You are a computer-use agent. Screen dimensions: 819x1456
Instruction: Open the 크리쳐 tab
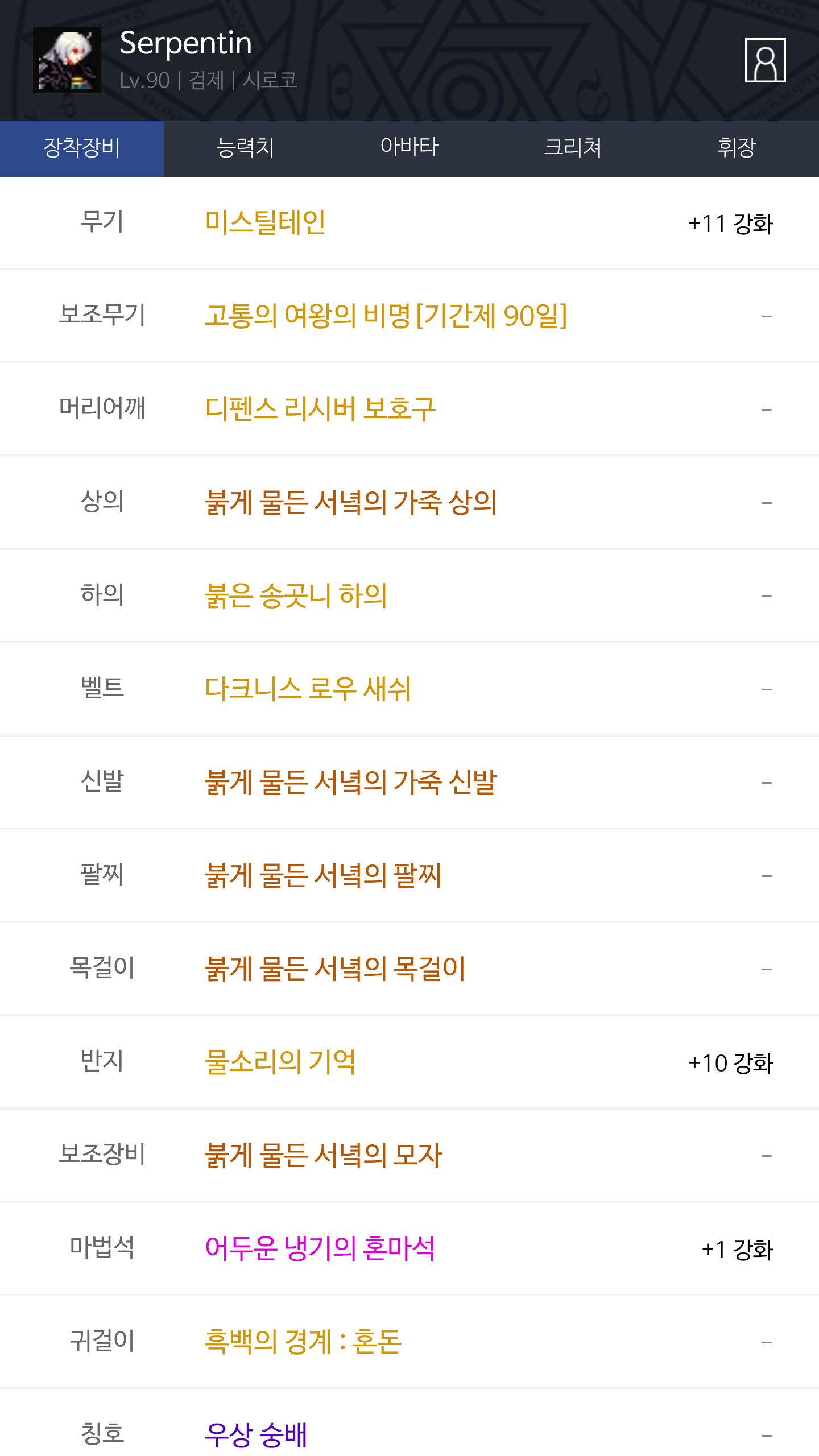point(573,148)
